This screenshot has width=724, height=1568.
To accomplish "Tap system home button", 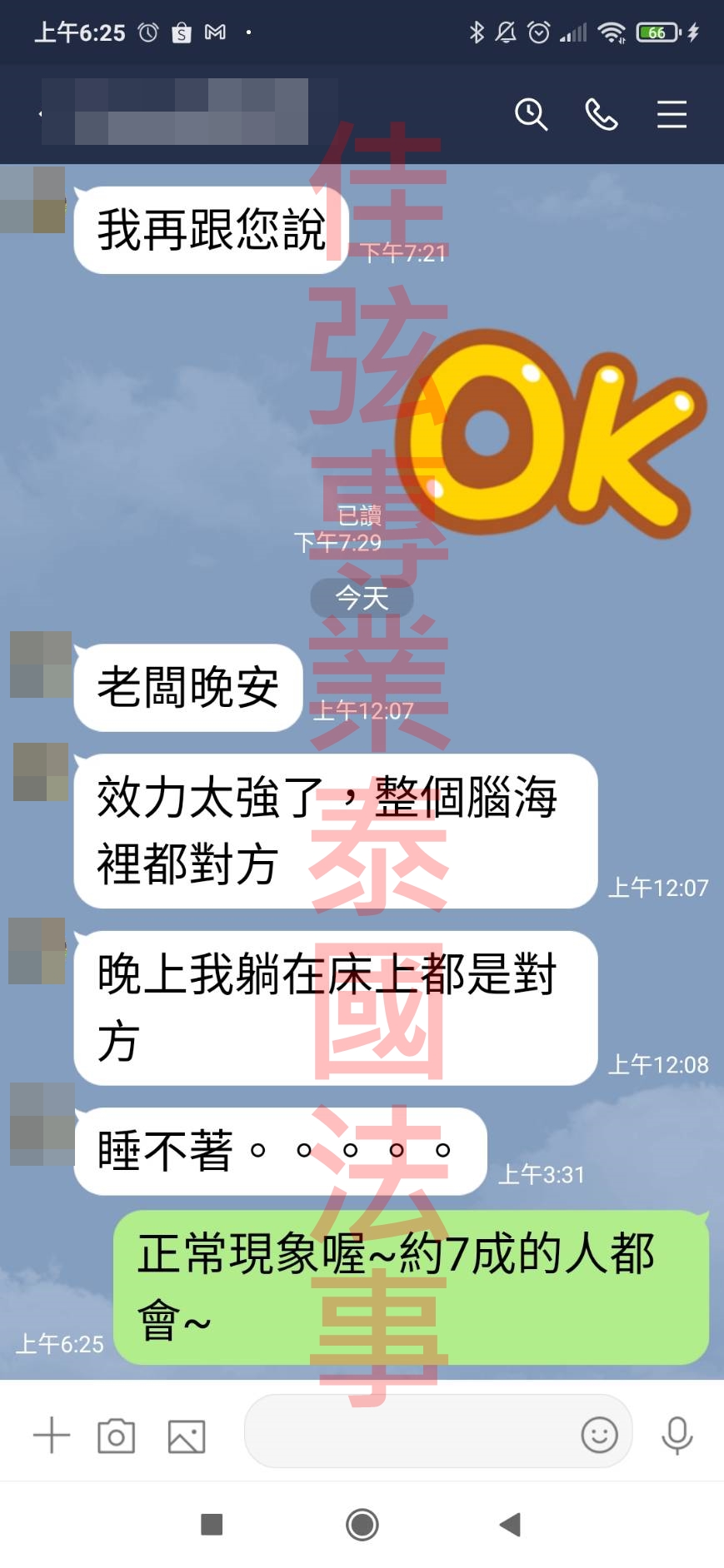I will pyautogui.click(x=362, y=1525).
